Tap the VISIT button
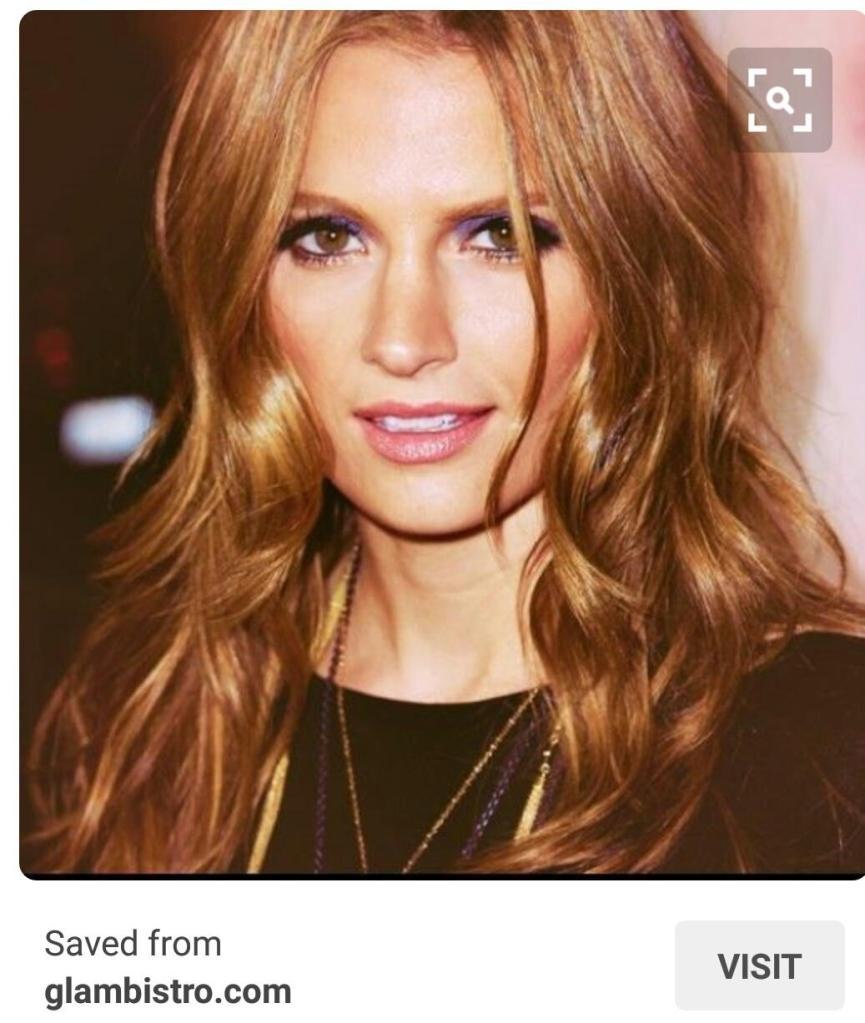Screen dimensions: 865x1023 click(759, 965)
